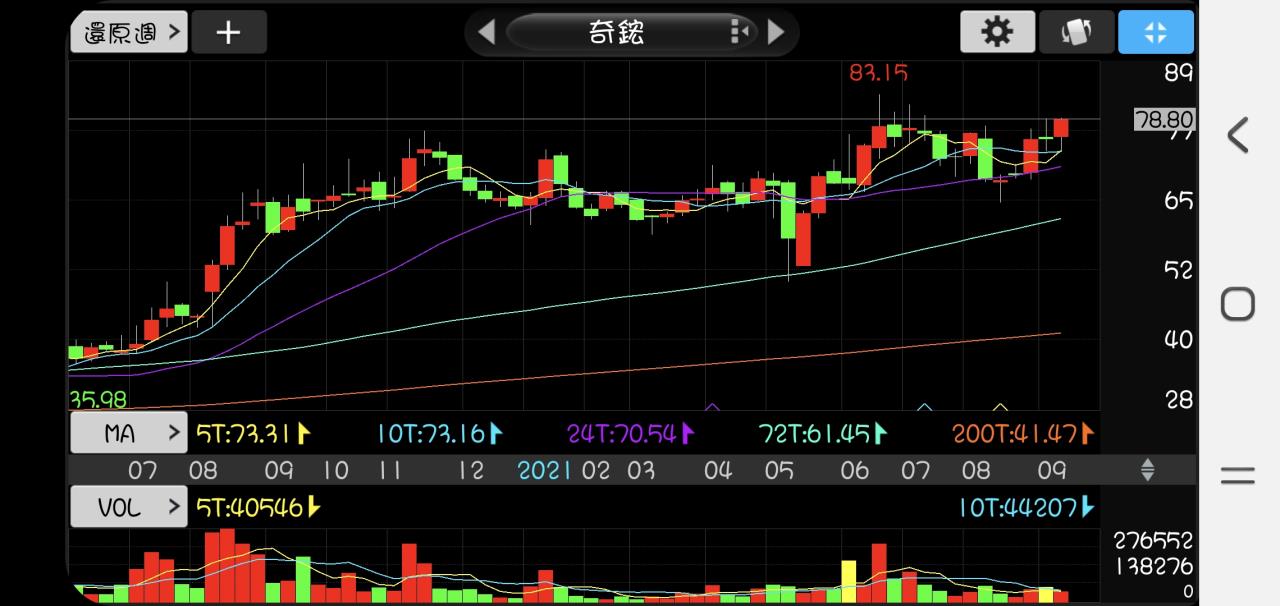Open recent apps from navigation bar

pyautogui.click(x=1238, y=476)
